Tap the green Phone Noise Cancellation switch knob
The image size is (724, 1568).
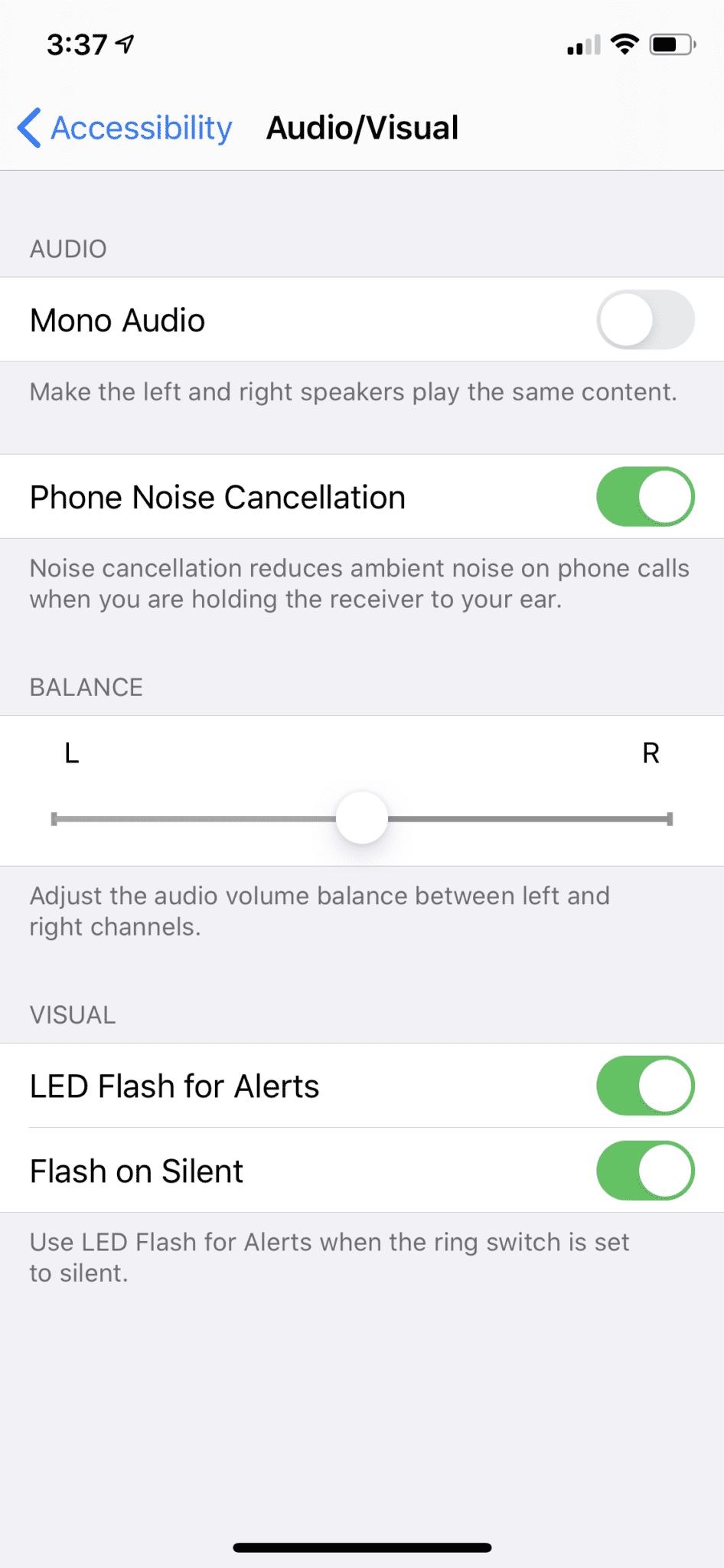tap(664, 496)
